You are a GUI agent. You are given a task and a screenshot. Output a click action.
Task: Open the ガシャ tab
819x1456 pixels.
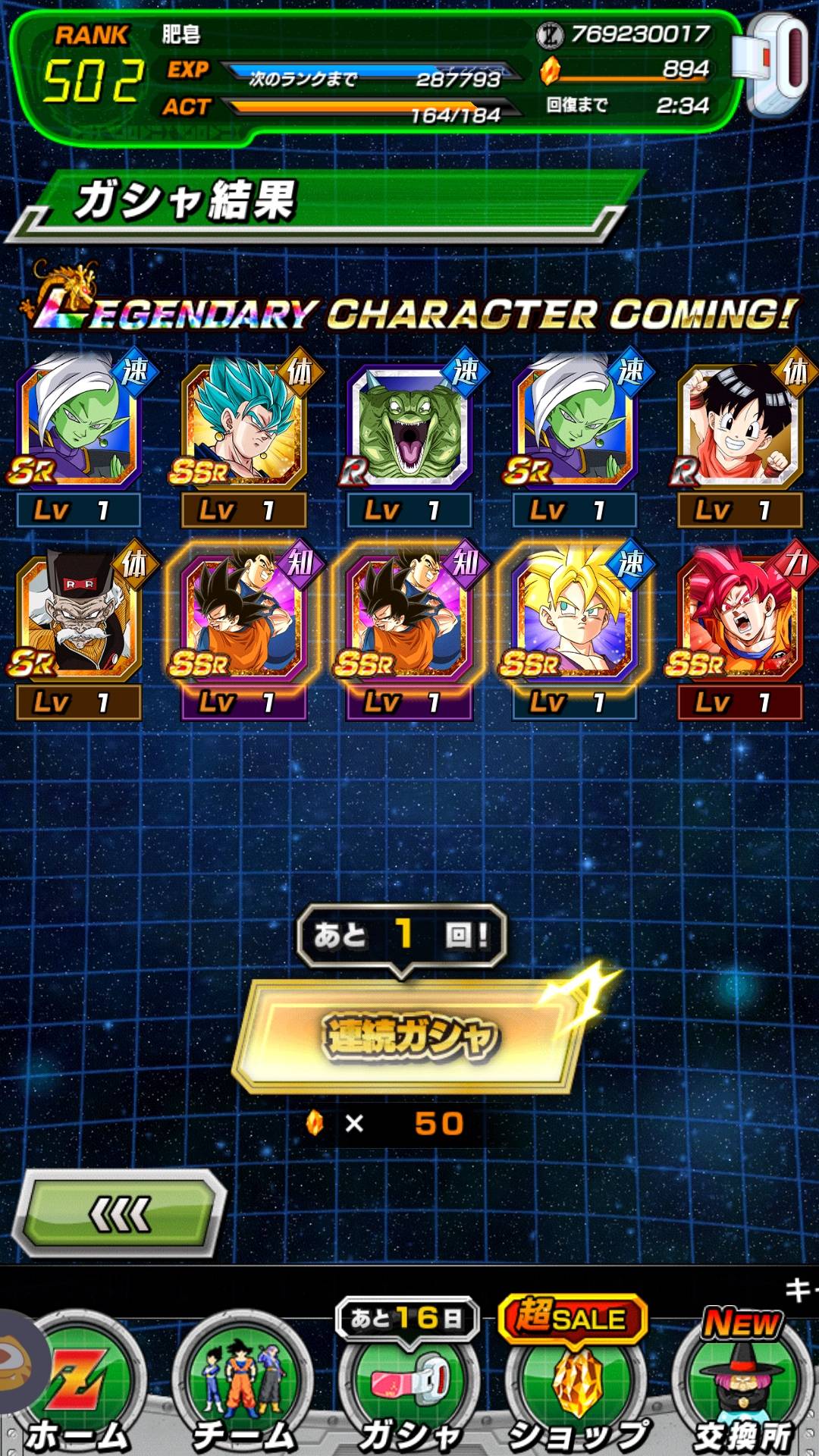(409, 1388)
